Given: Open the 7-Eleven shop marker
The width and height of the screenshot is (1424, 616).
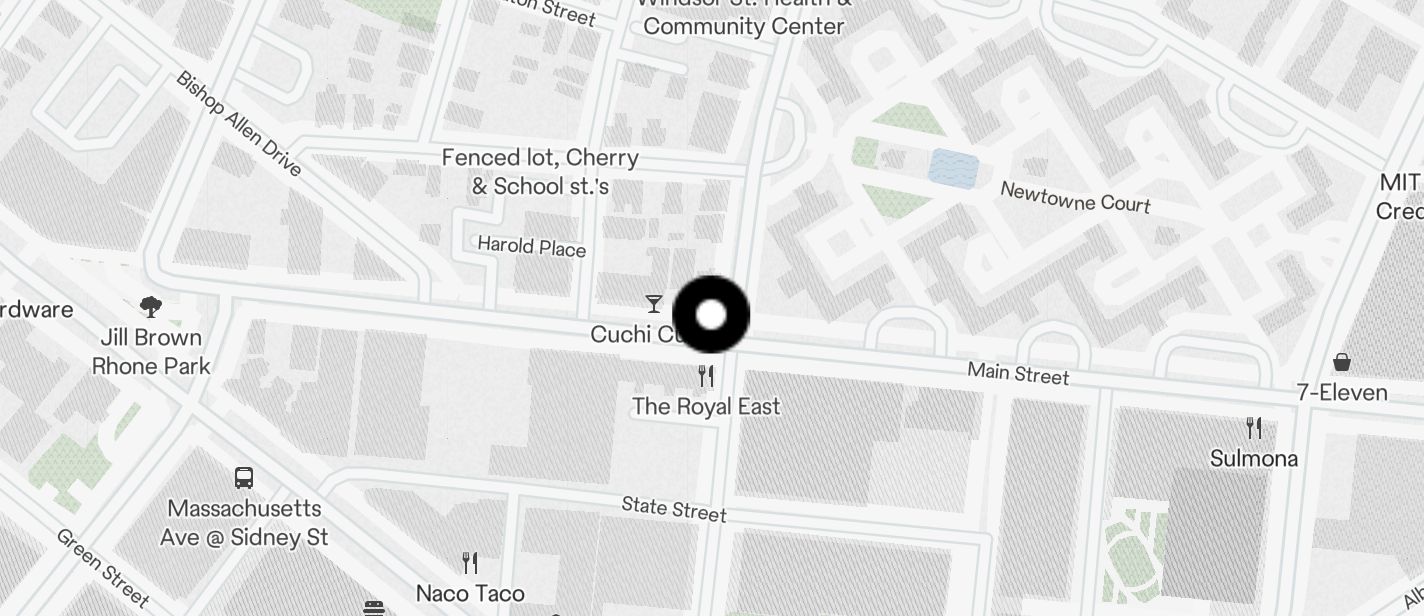Looking at the screenshot, I should (1342, 362).
